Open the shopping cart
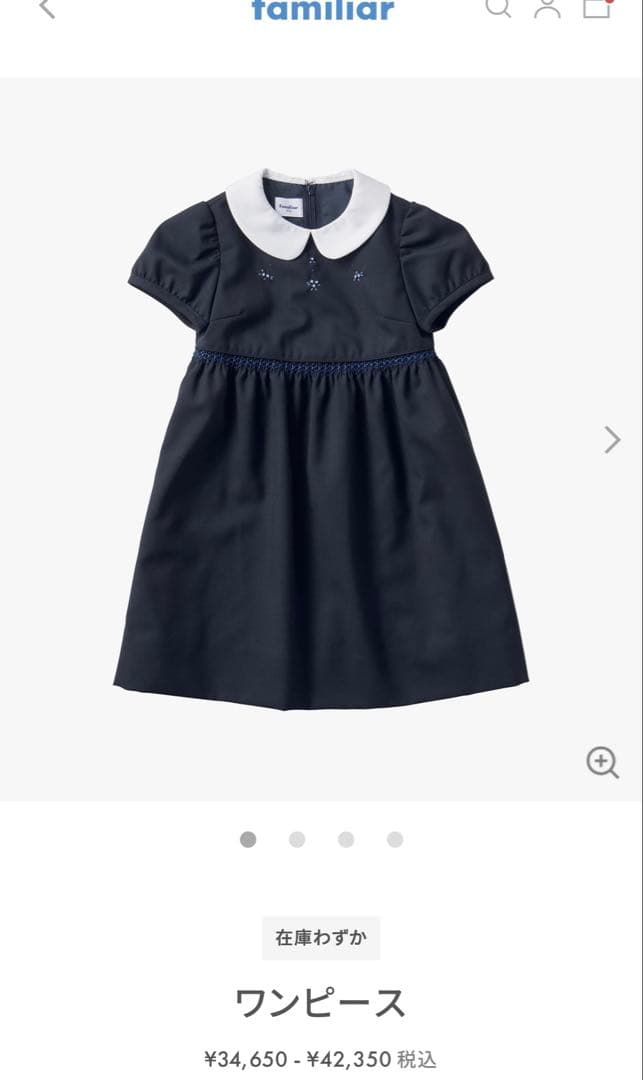The image size is (643, 1080). [597, 7]
